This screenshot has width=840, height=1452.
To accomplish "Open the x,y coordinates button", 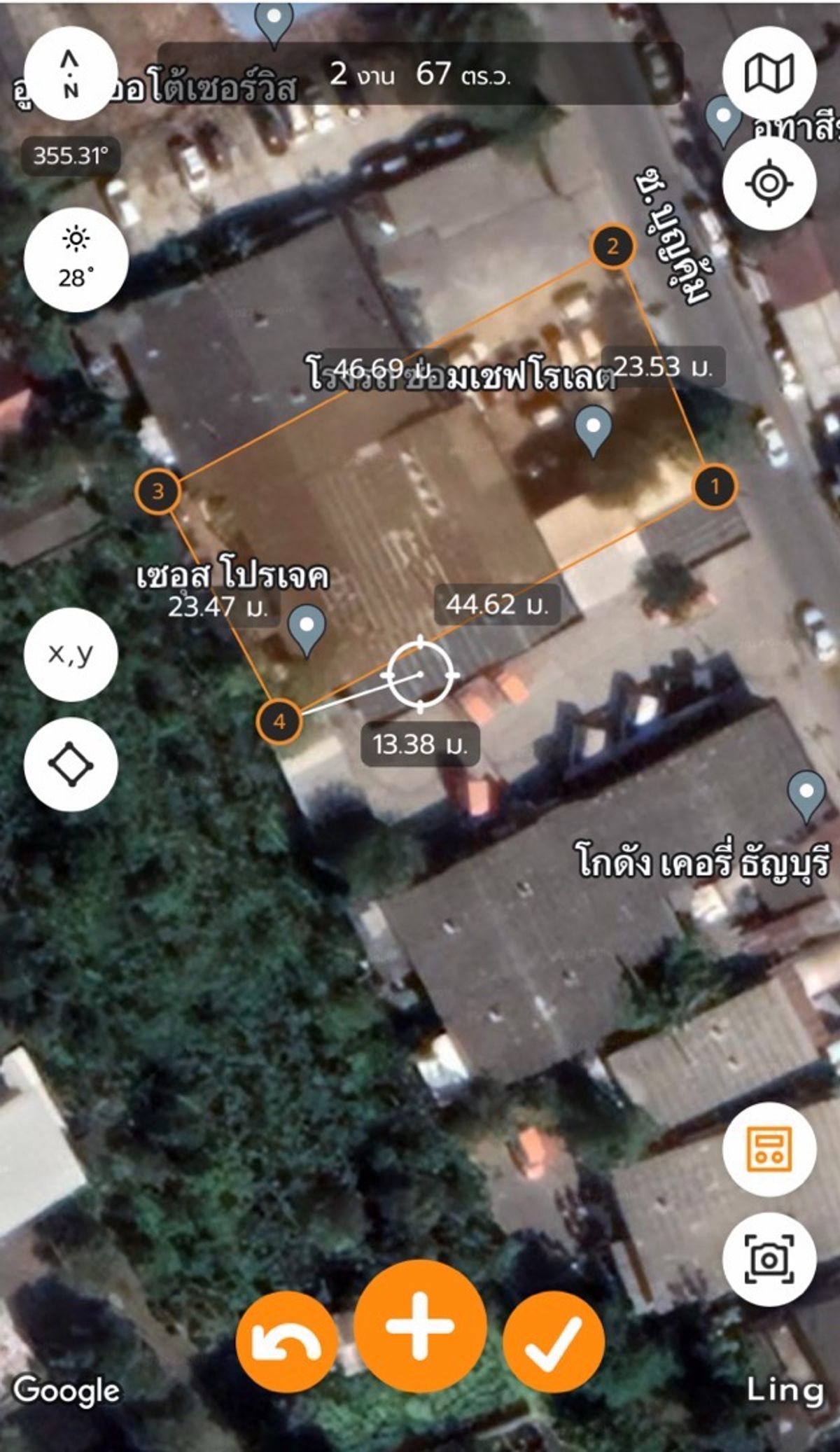I will point(71,655).
